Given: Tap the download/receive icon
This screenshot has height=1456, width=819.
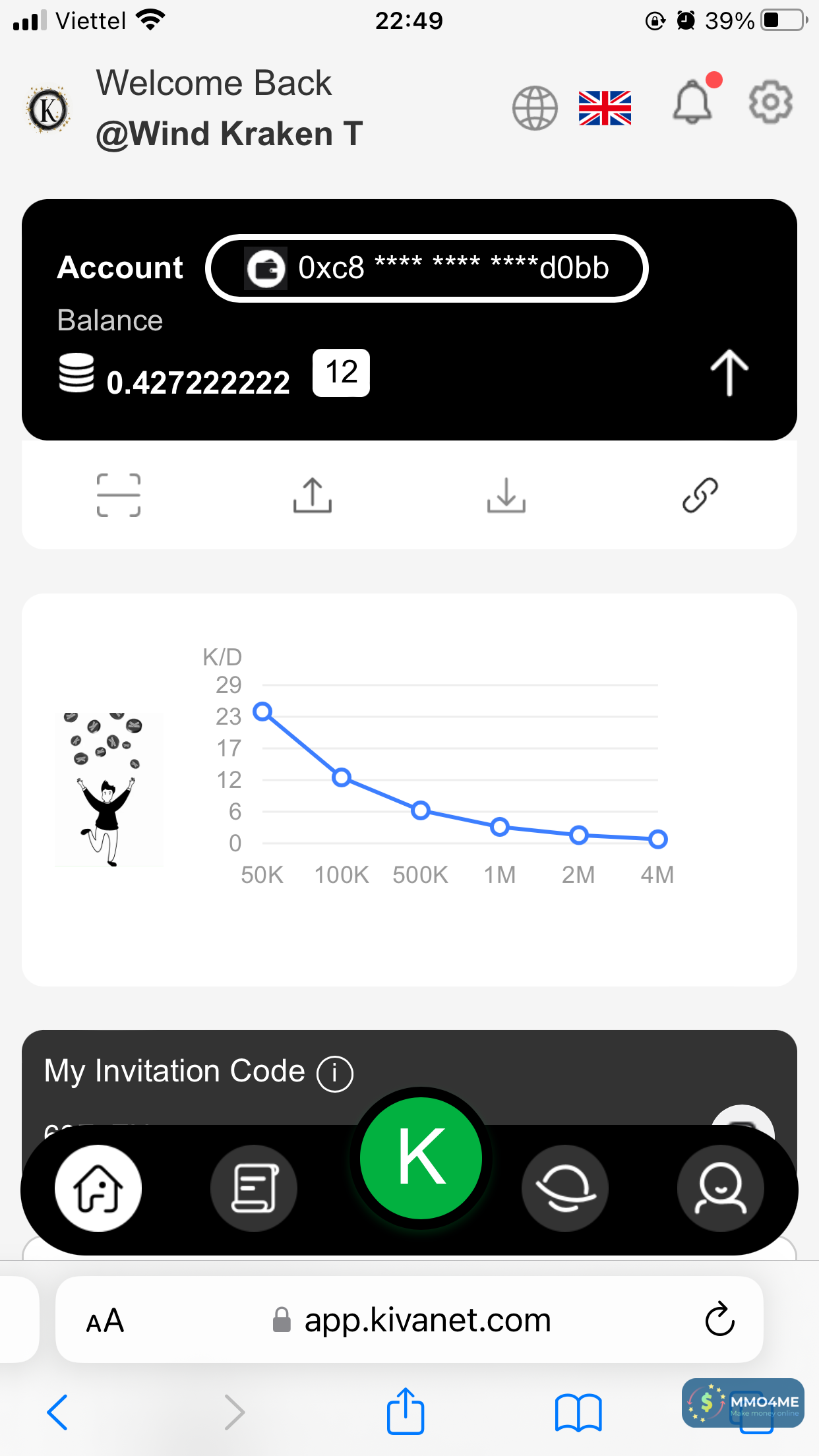Looking at the screenshot, I should (x=506, y=495).
